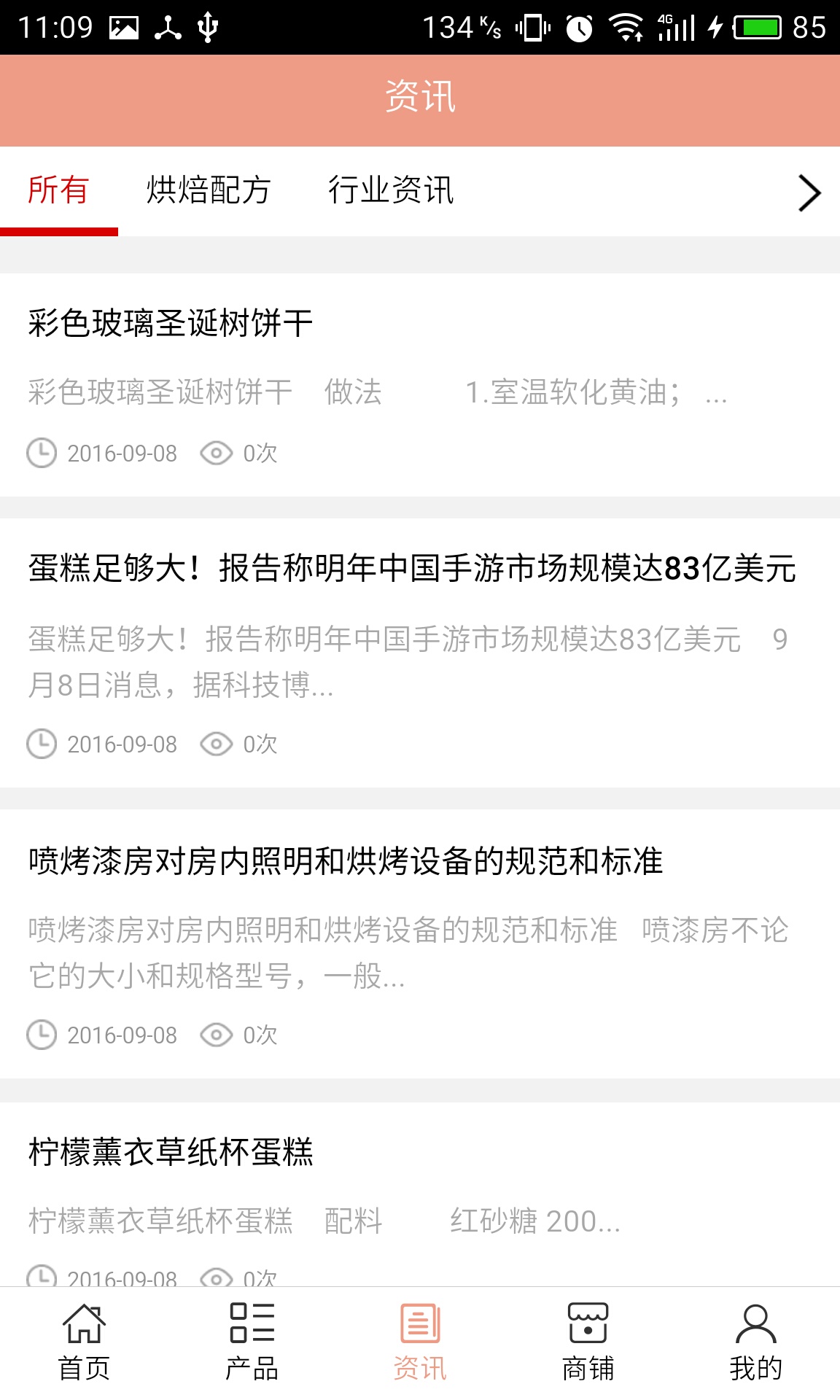Switch to the 商铺 shop tab
The height and width of the screenshot is (1400, 840).
[x=588, y=1342]
